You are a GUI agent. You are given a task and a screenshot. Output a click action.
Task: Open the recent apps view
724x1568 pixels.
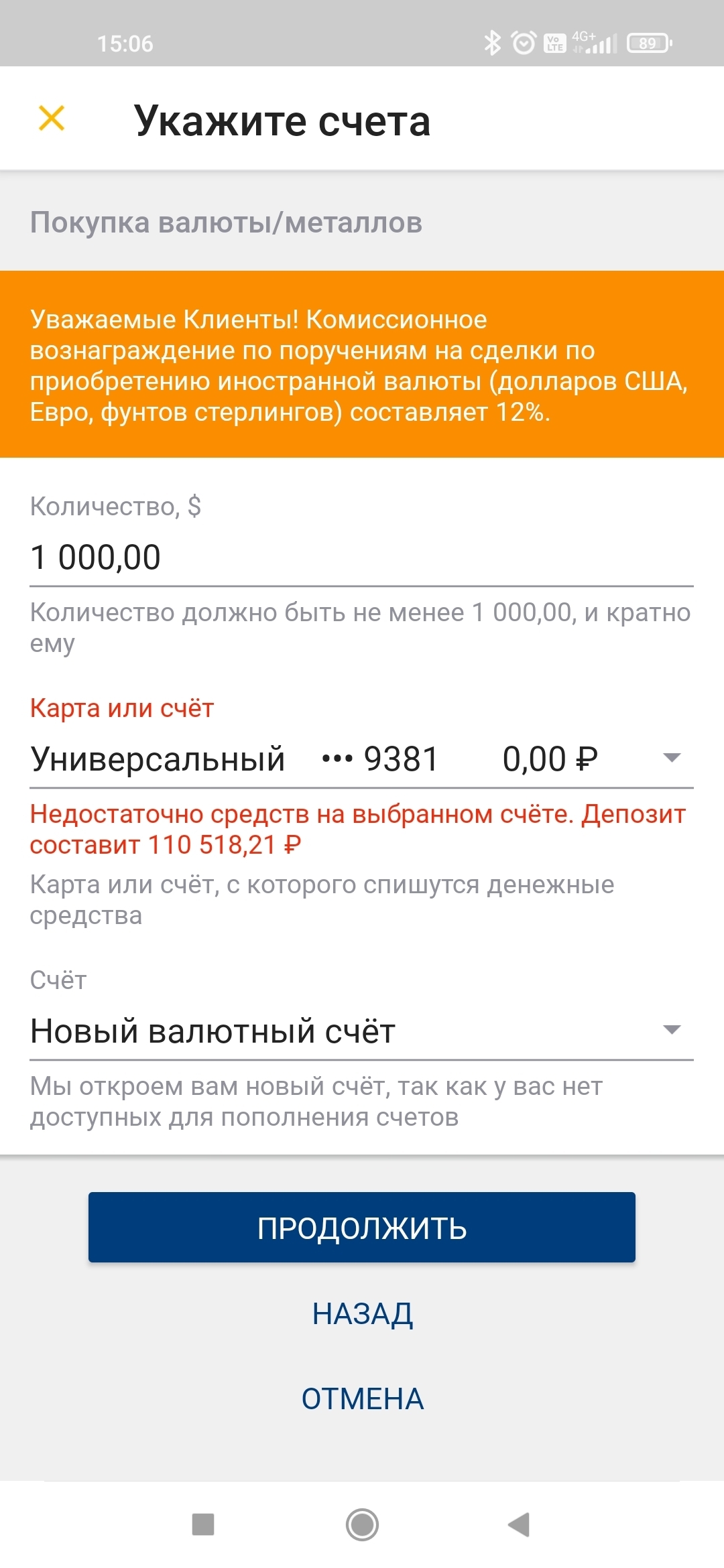203,1524
